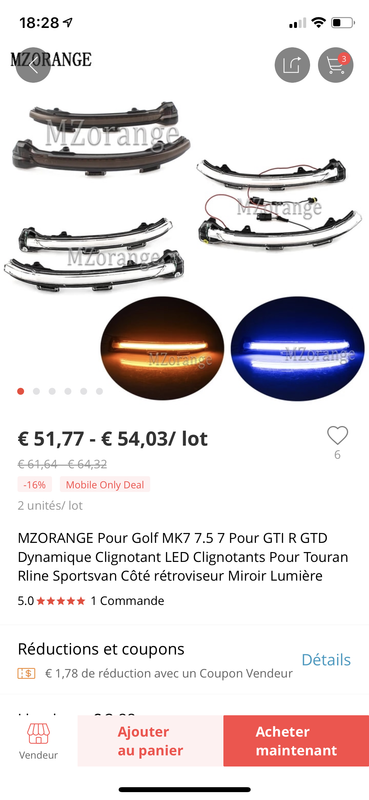Visit the Vendeur store page
Viewport: 369px width, 800px height.
pos(38,741)
